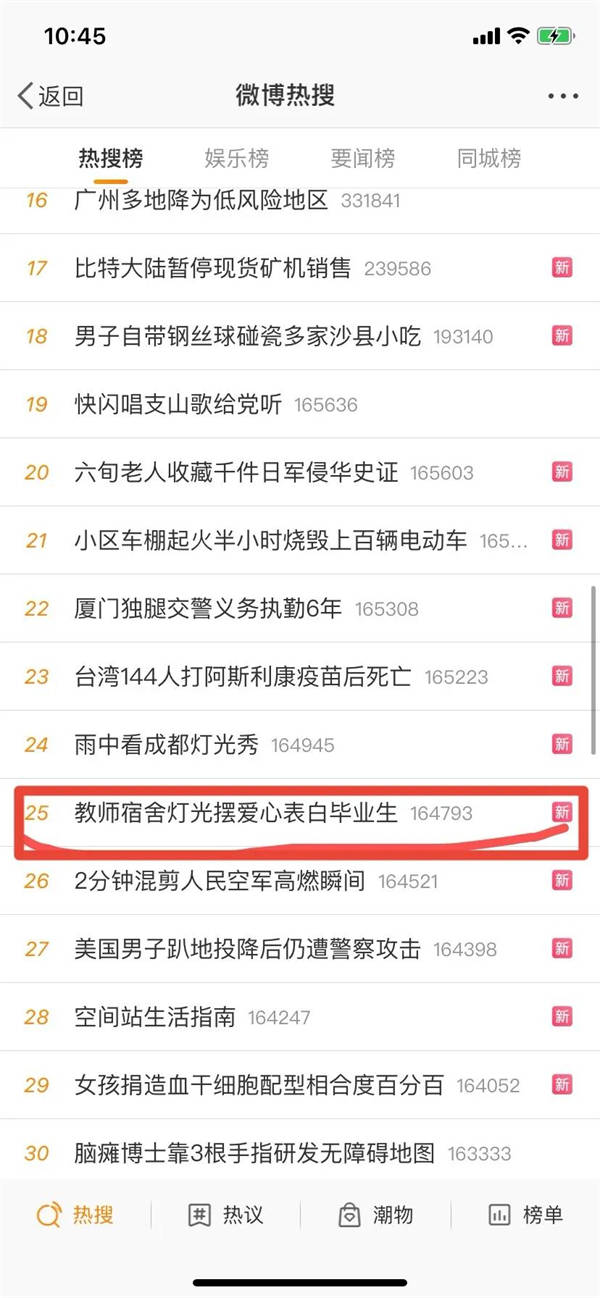The height and width of the screenshot is (1298, 600).
Task: Open topic 快闪唱支山歌给党听
Action: pyautogui.click(x=178, y=404)
